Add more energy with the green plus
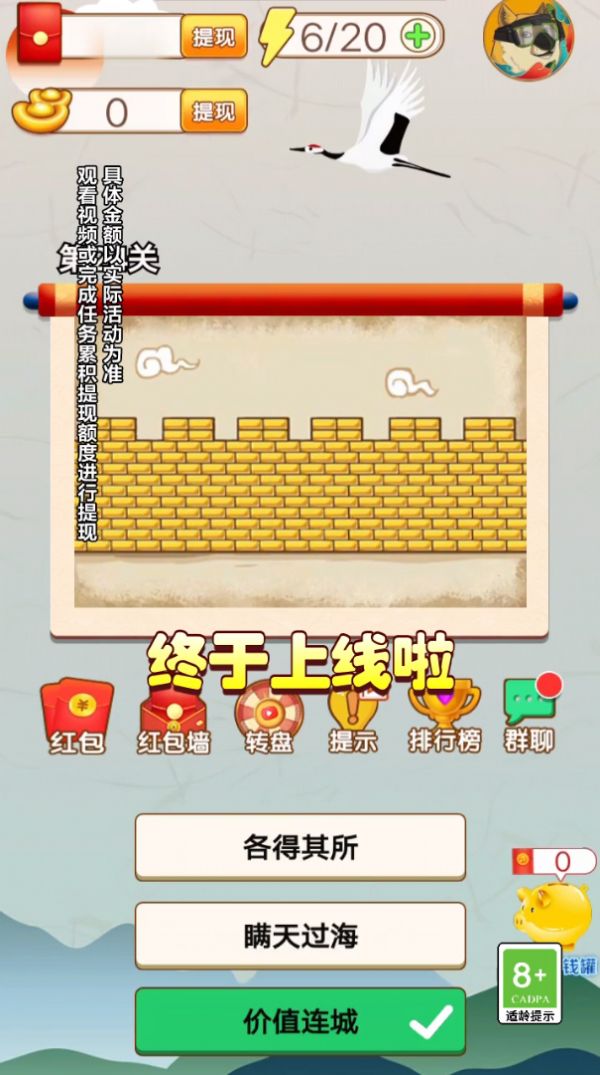 [419, 37]
